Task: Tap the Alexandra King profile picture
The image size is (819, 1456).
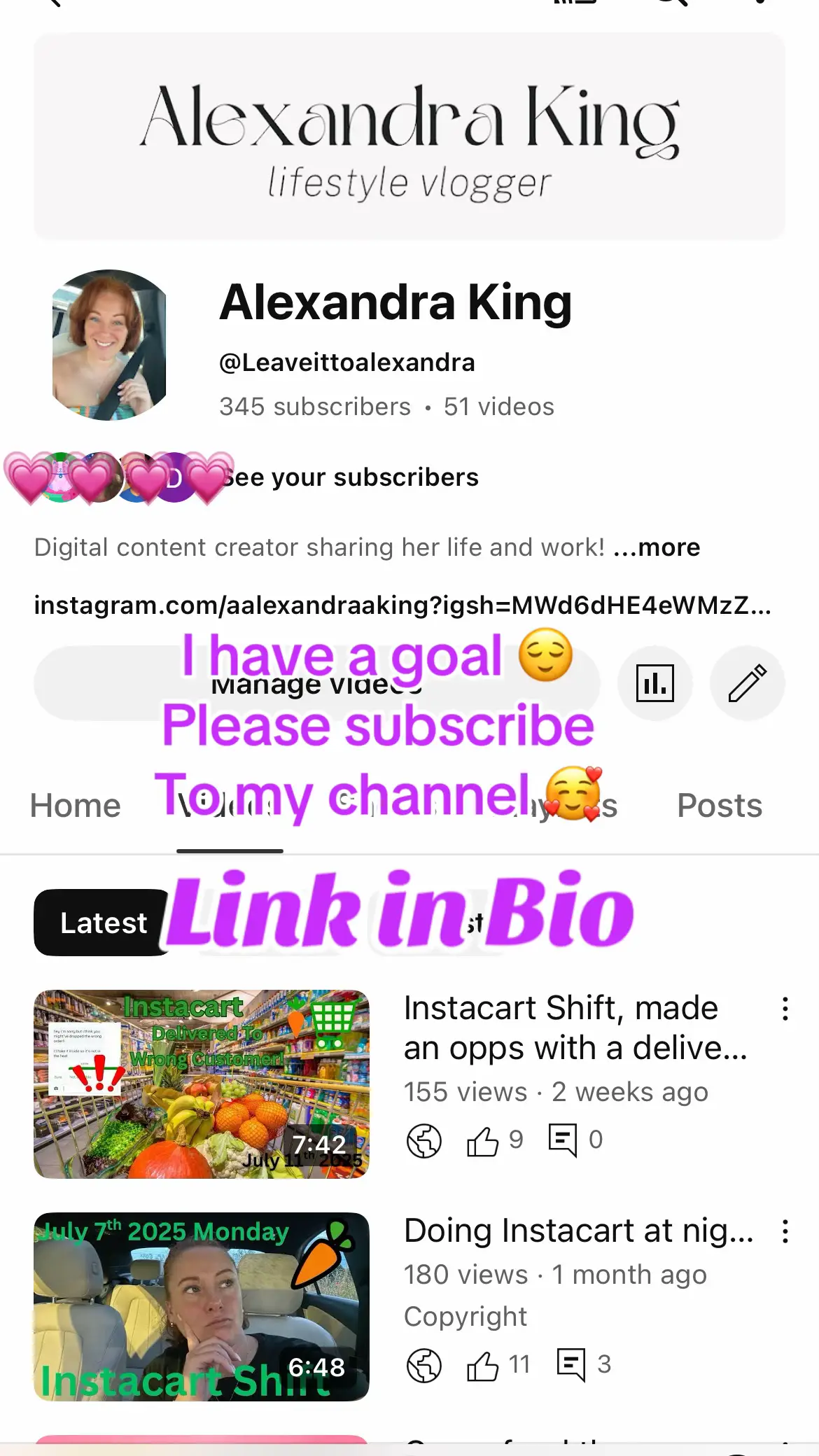Action: pos(109,345)
